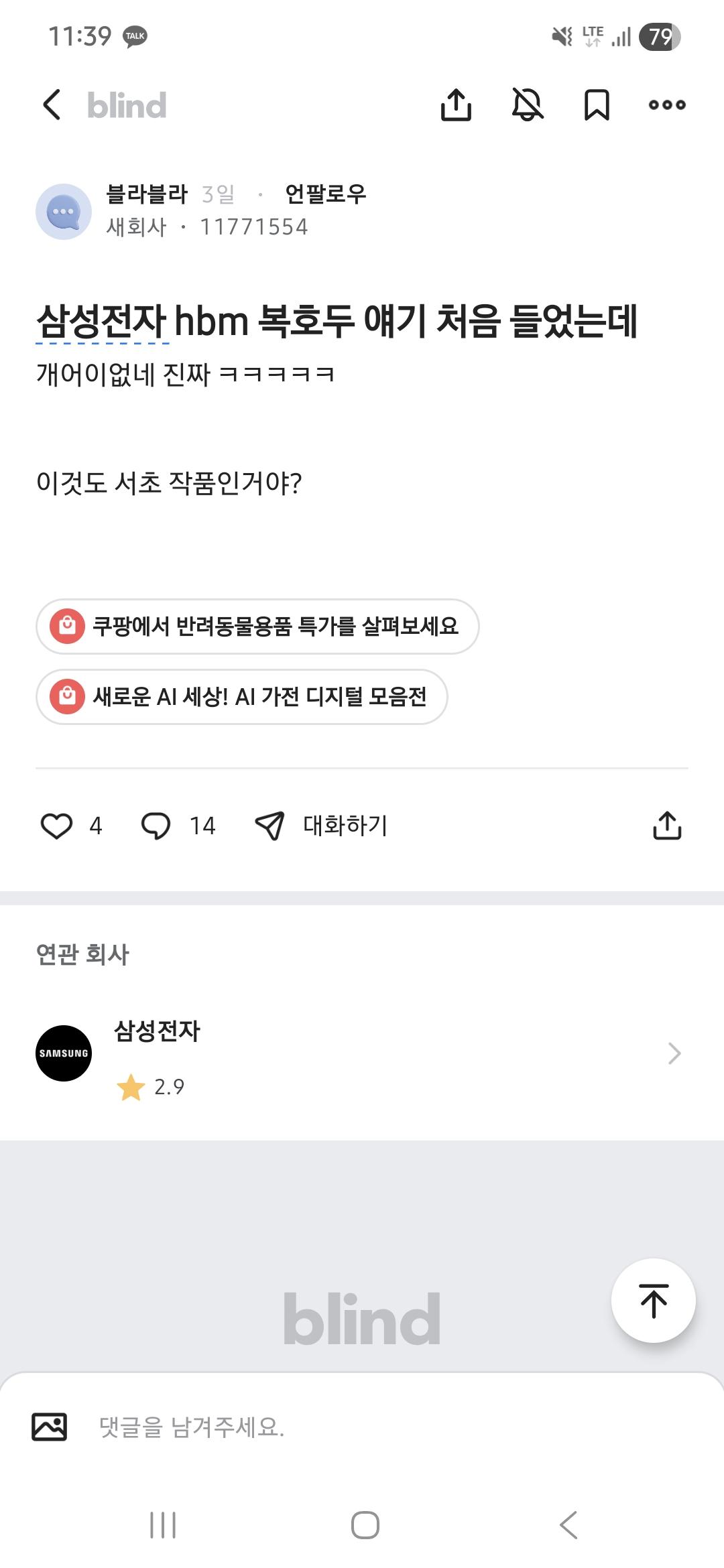Go back using the top-left arrow

point(52,105)
